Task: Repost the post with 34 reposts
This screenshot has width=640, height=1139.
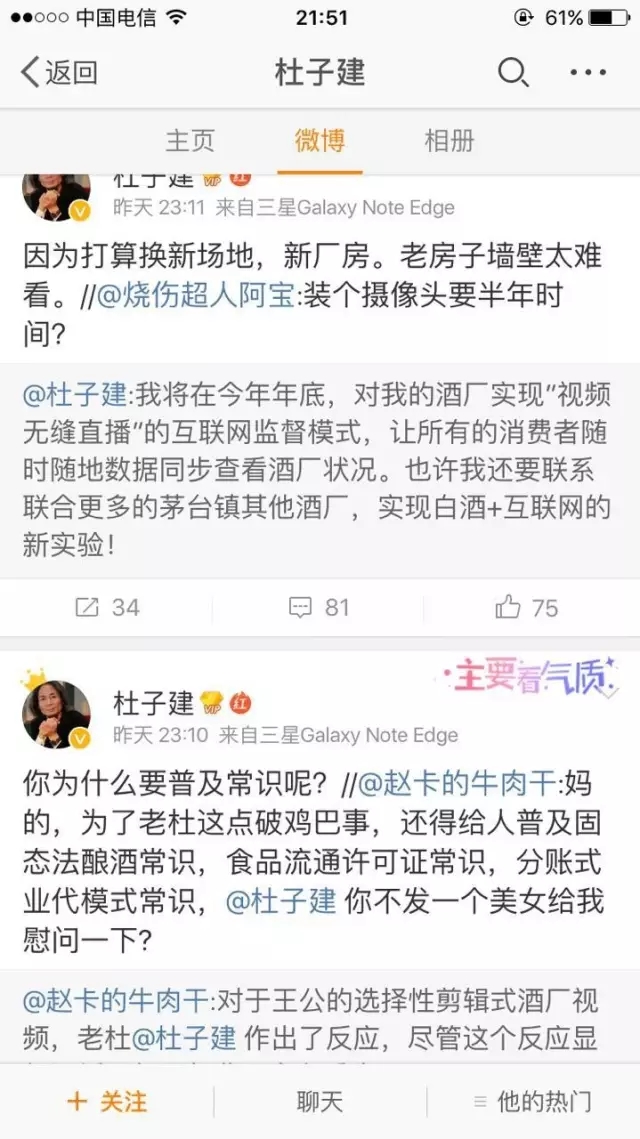Action: pyautogui.click(x=107, y=607)
